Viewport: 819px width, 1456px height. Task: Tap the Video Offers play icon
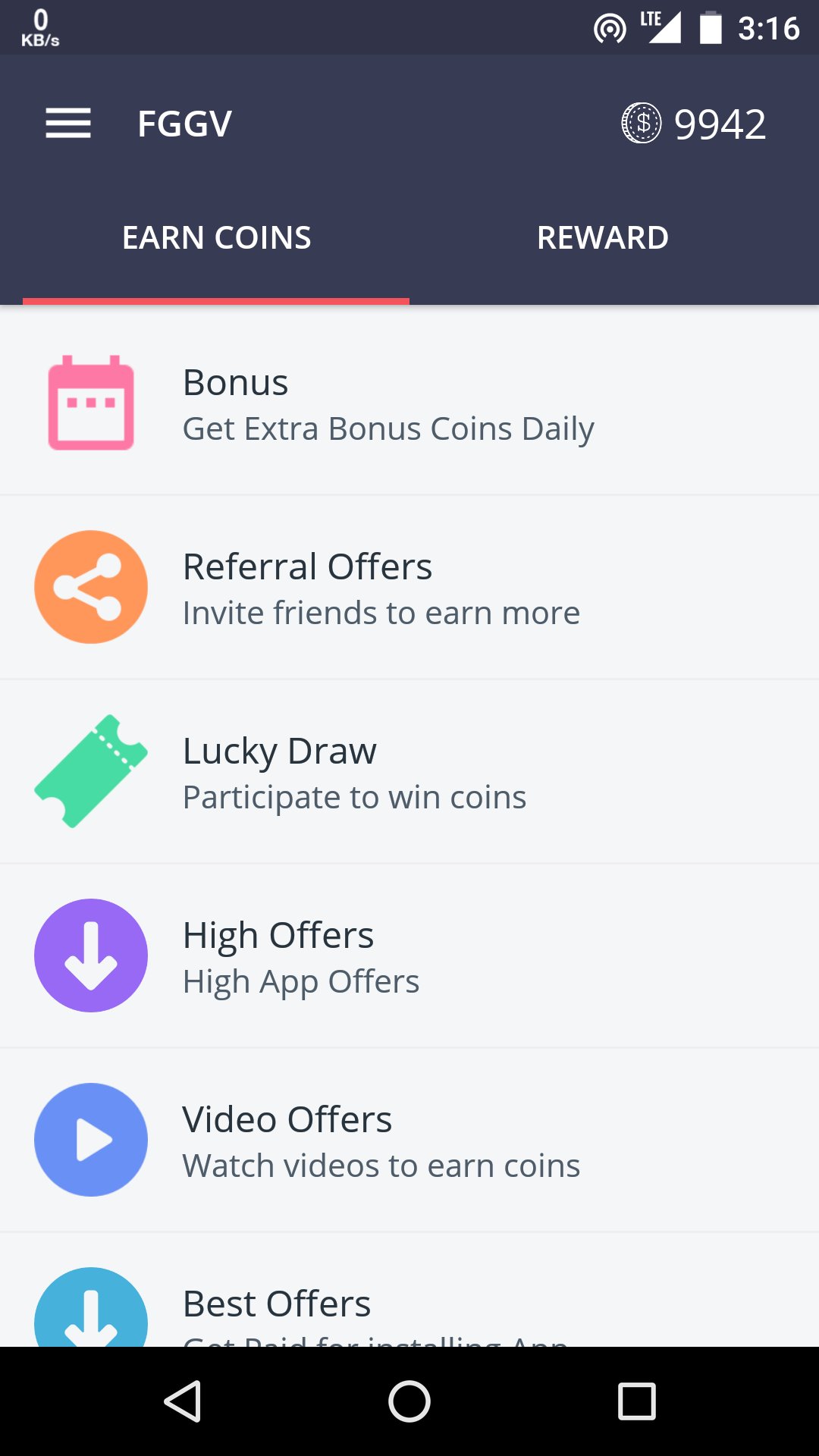pyautogui.click(x=90, y=1140)
